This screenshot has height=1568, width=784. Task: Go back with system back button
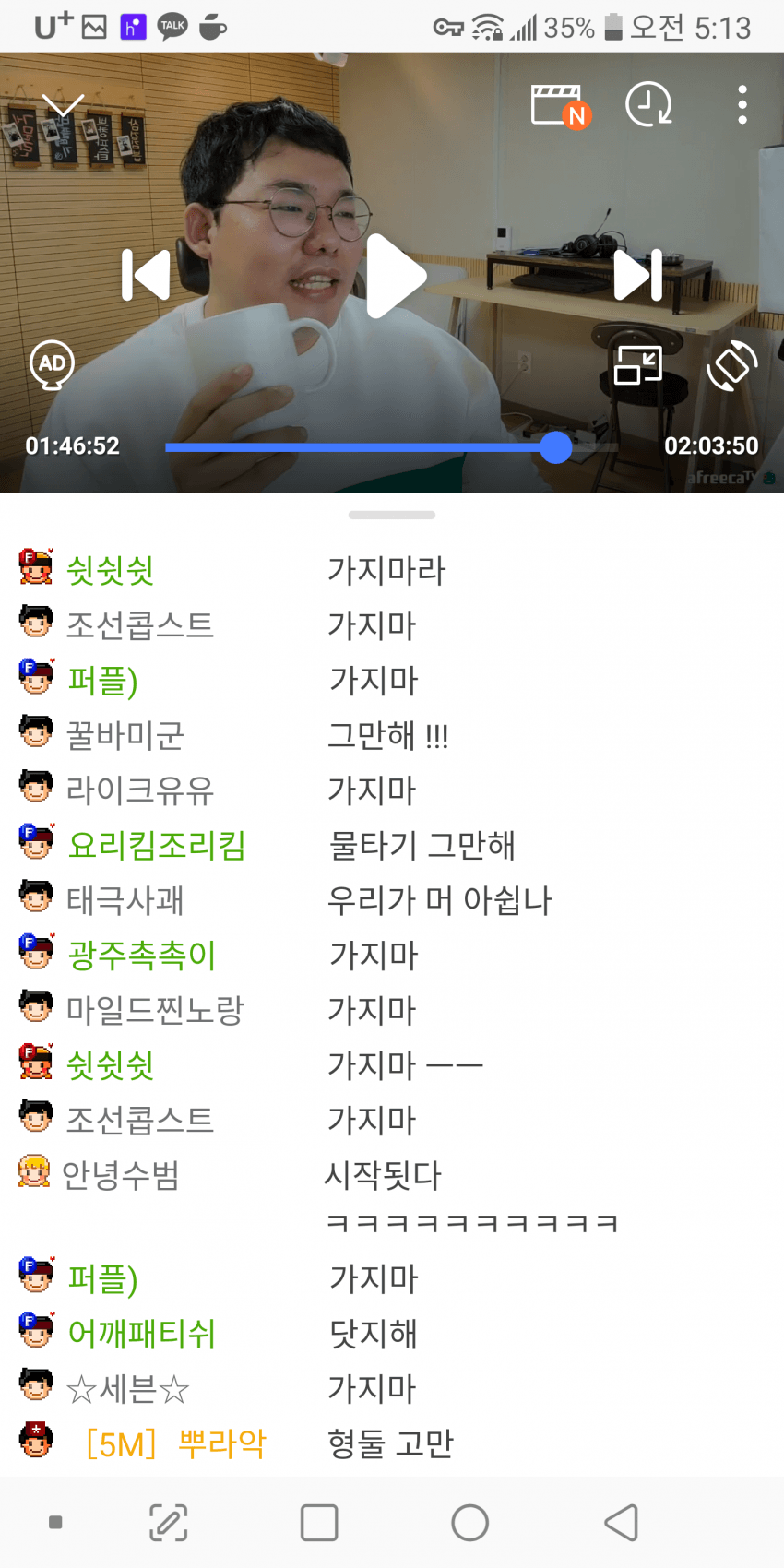pos(622,1523)
